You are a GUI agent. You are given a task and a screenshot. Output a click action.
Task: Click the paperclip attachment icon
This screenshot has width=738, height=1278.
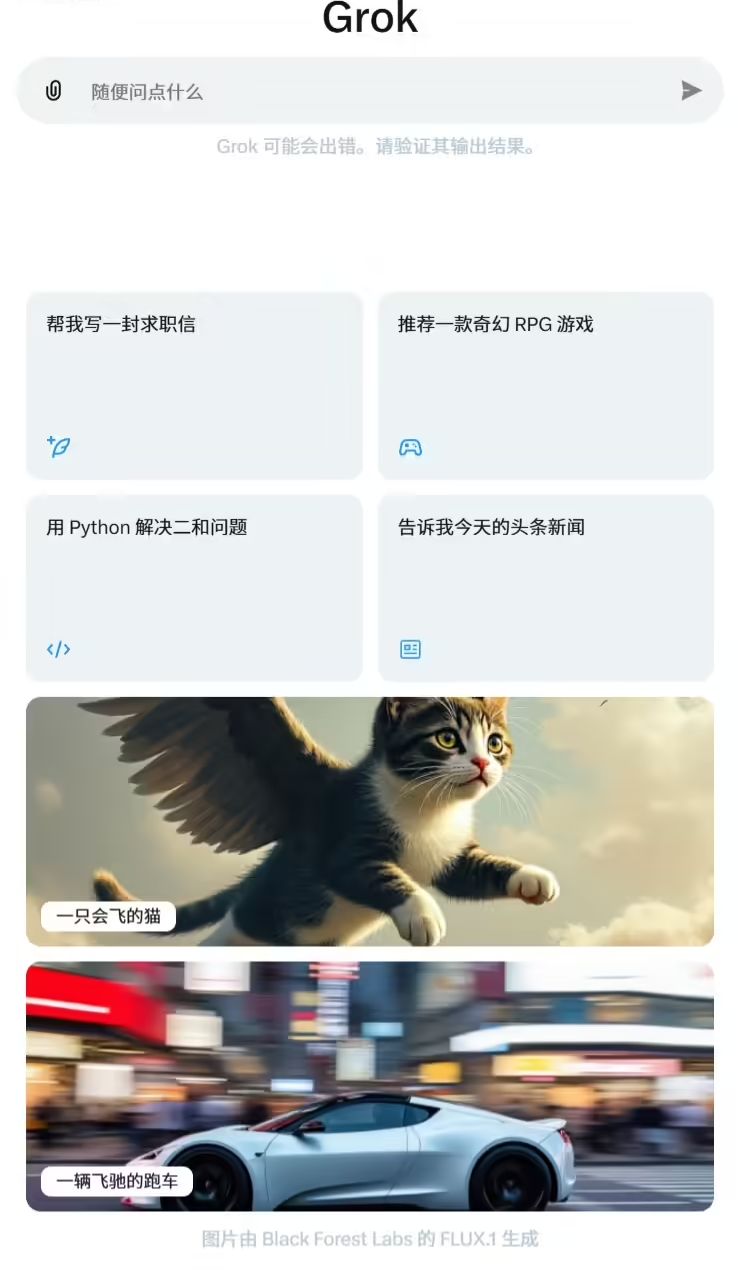click(51, 91)
